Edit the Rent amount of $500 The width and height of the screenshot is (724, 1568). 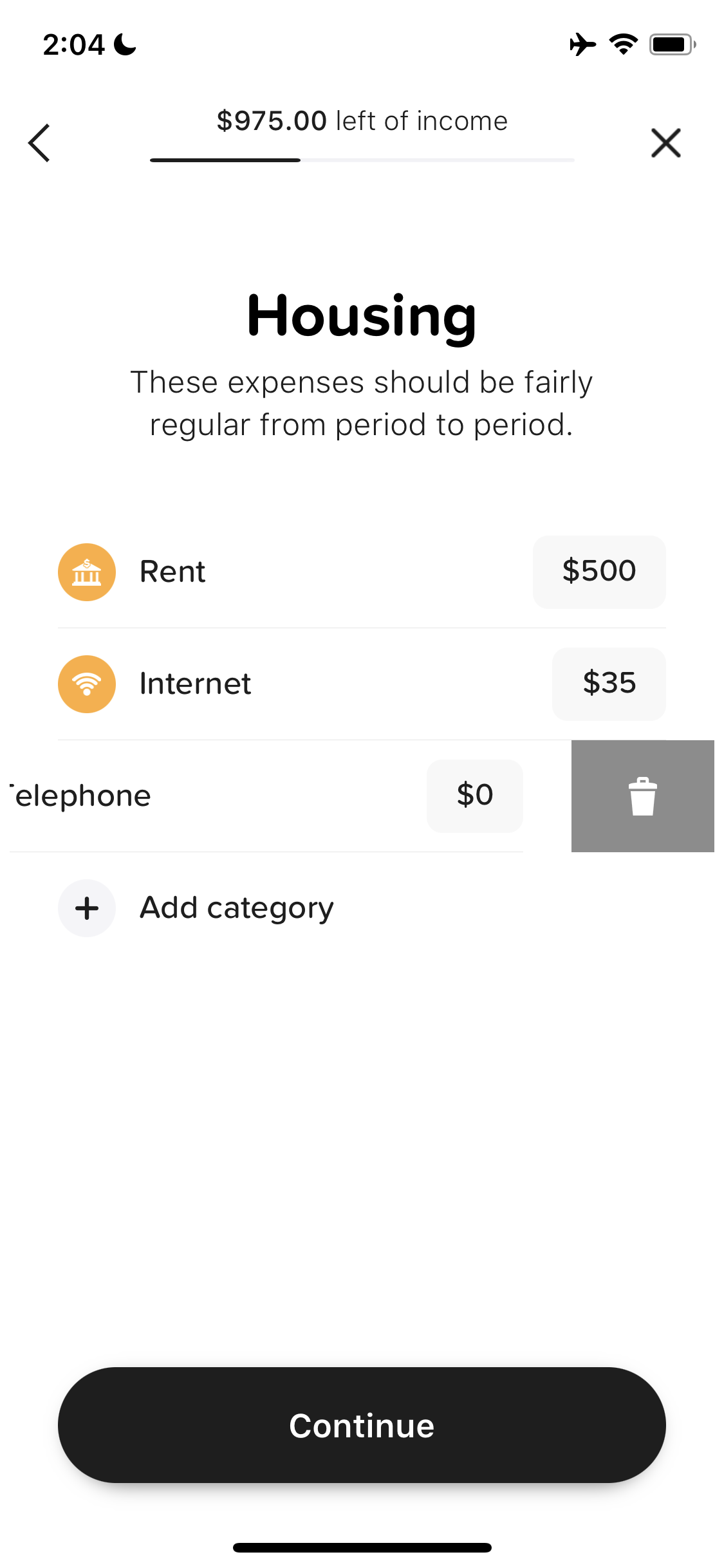pos(599,572)
